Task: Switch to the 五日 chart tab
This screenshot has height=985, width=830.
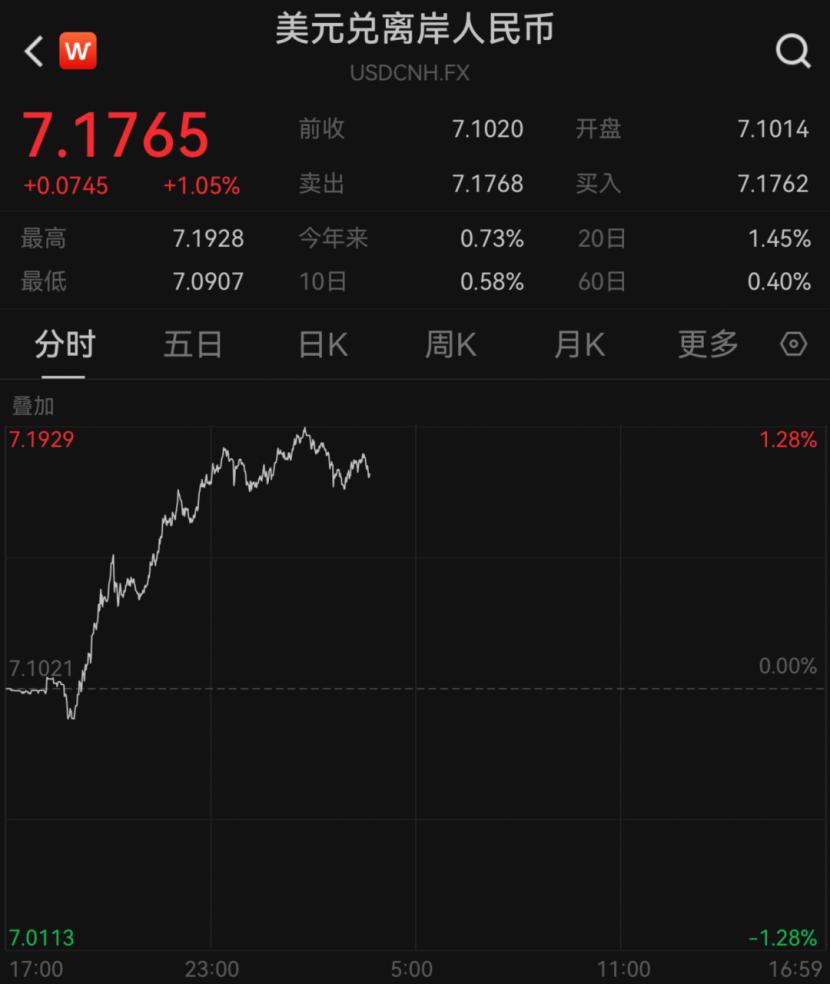Action: pyautogui.click(x=193, y=345)
